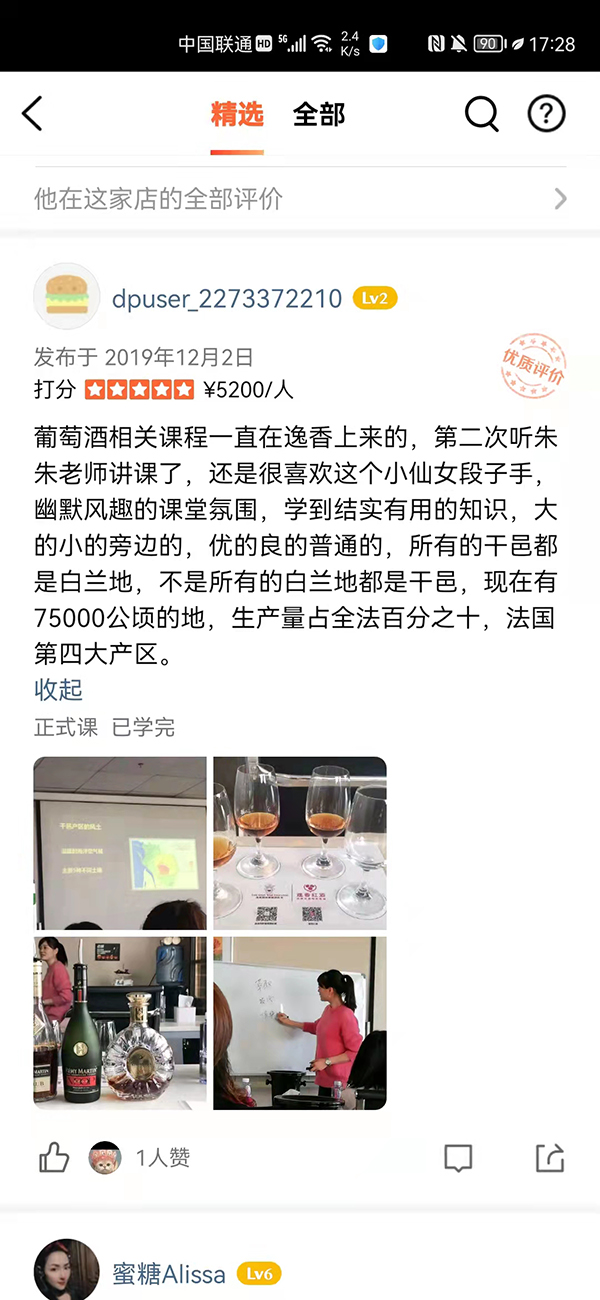Viewport: 600px width, 1300px height.
Task: Open the cognac bottles photo
Action: click(120, 1023)
